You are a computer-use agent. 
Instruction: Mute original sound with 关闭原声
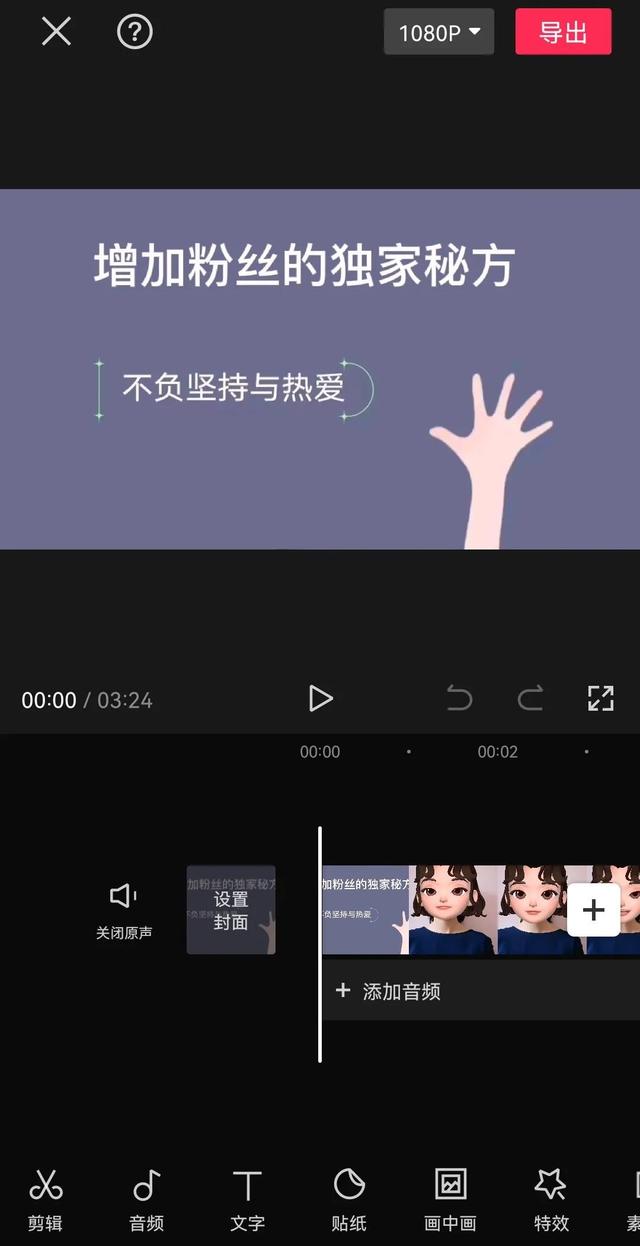(x=124, y=908)
